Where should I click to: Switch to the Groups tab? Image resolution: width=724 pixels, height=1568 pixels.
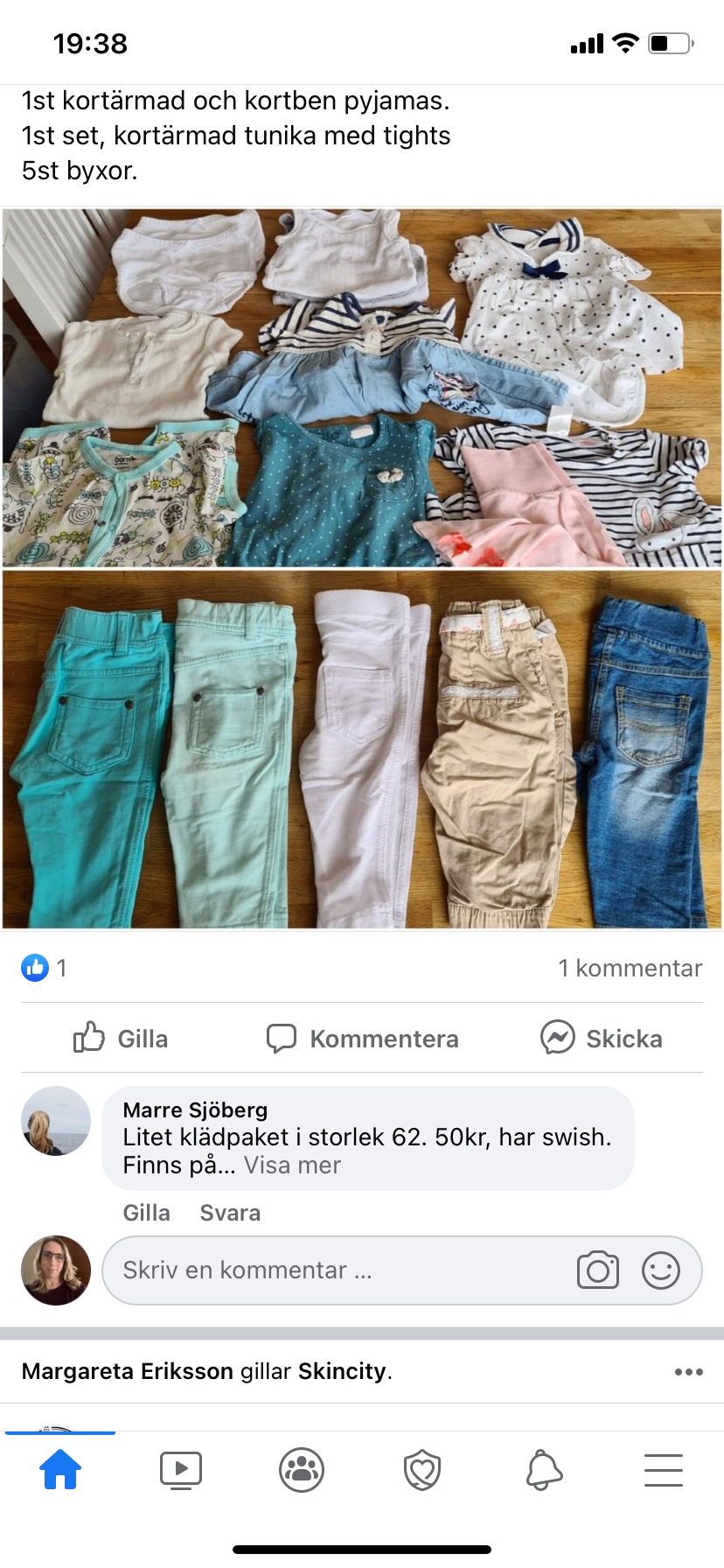pyautogui.click(x=302, y=1470)
